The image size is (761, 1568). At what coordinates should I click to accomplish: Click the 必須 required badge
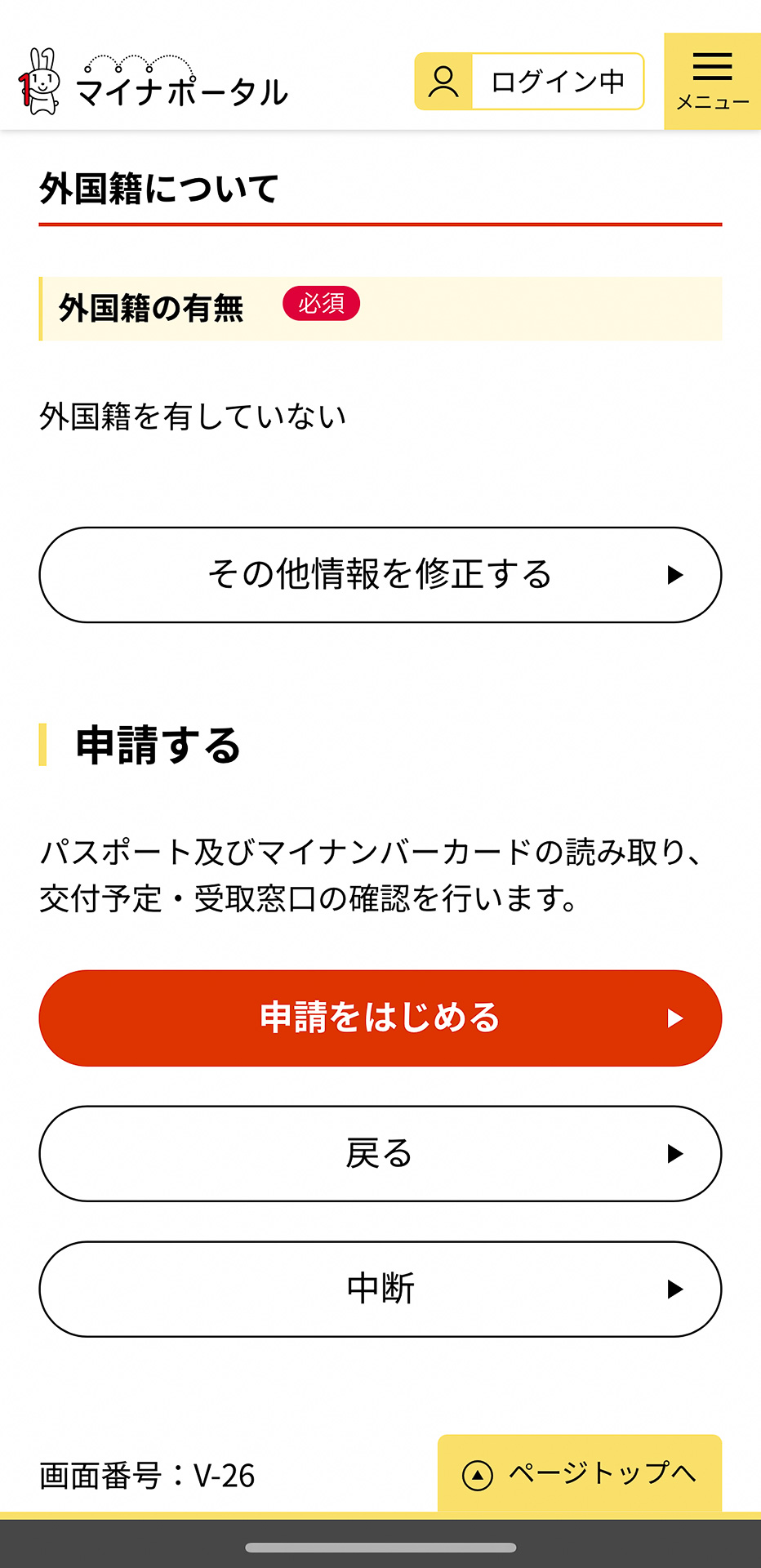click(323, 305)
